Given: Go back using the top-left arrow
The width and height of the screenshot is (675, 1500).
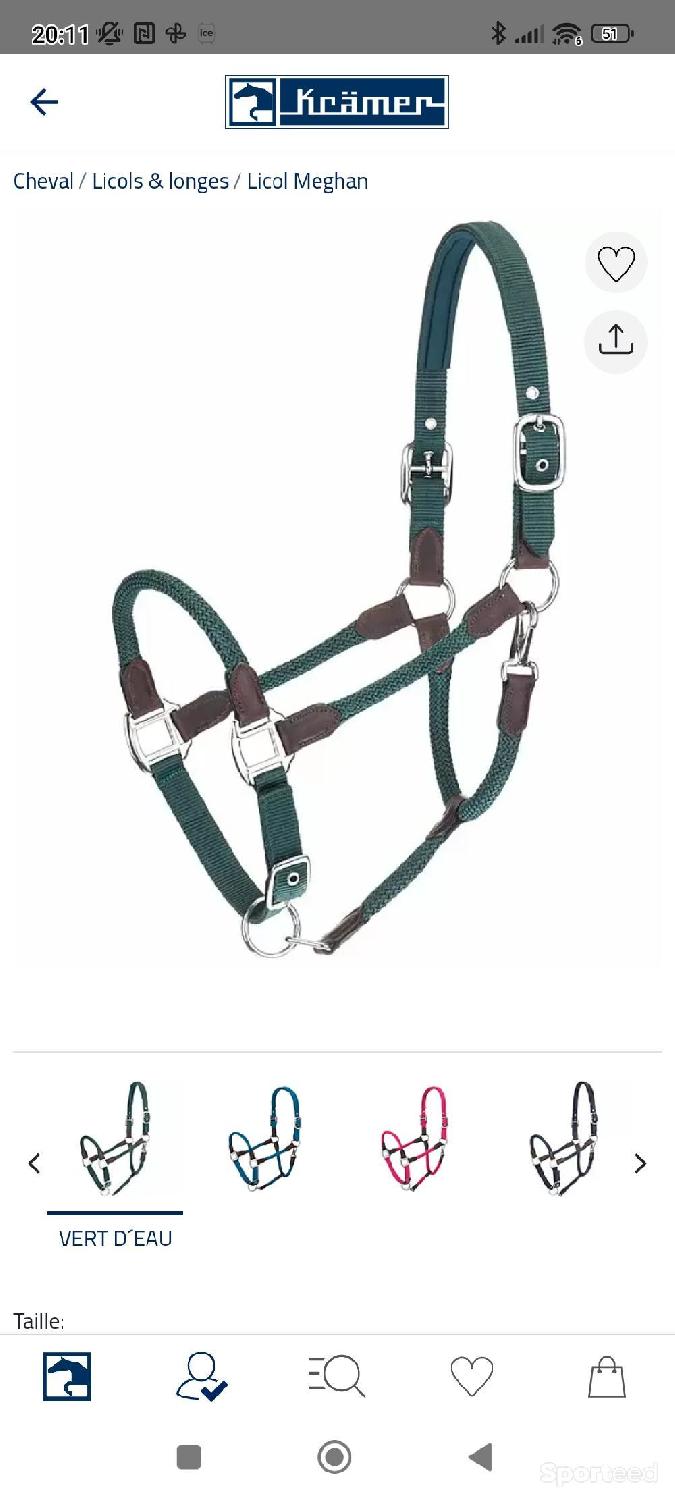Looking at the screenshot, I should [44, 102].
